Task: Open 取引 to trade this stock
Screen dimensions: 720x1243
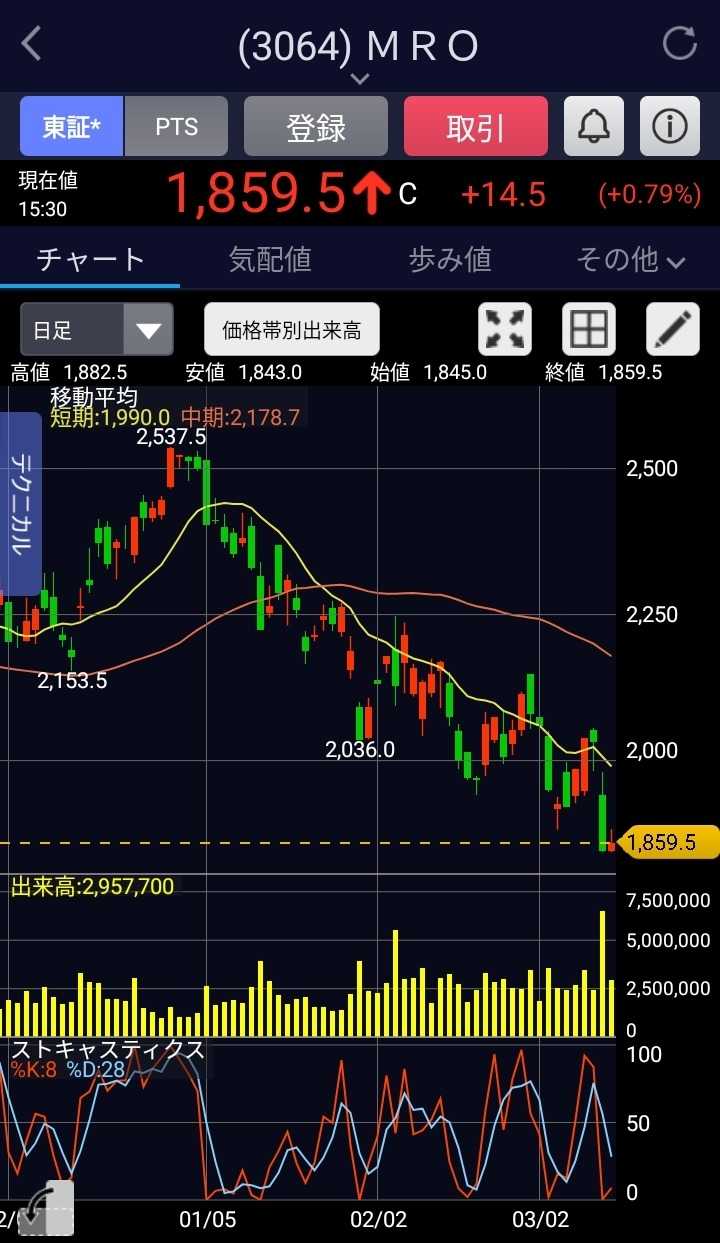Action: (x=475, y=127)
